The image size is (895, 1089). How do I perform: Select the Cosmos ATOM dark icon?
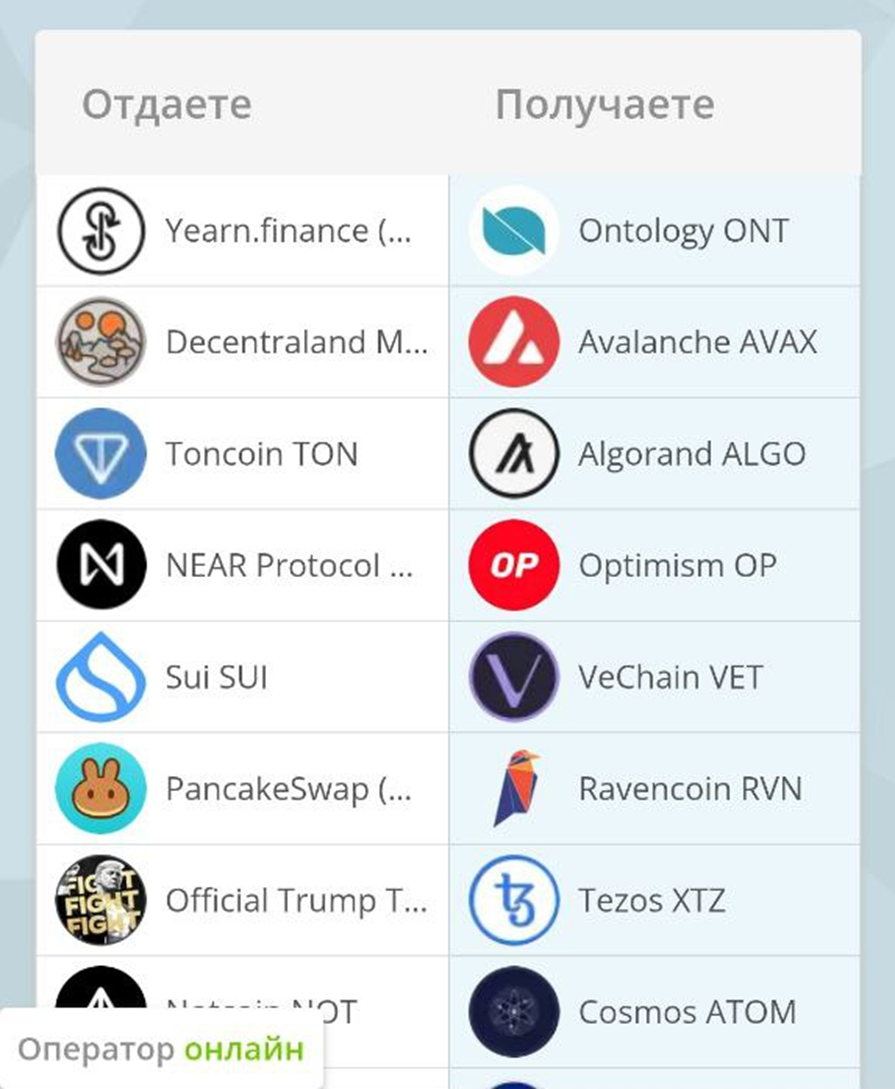(513, 1012)
